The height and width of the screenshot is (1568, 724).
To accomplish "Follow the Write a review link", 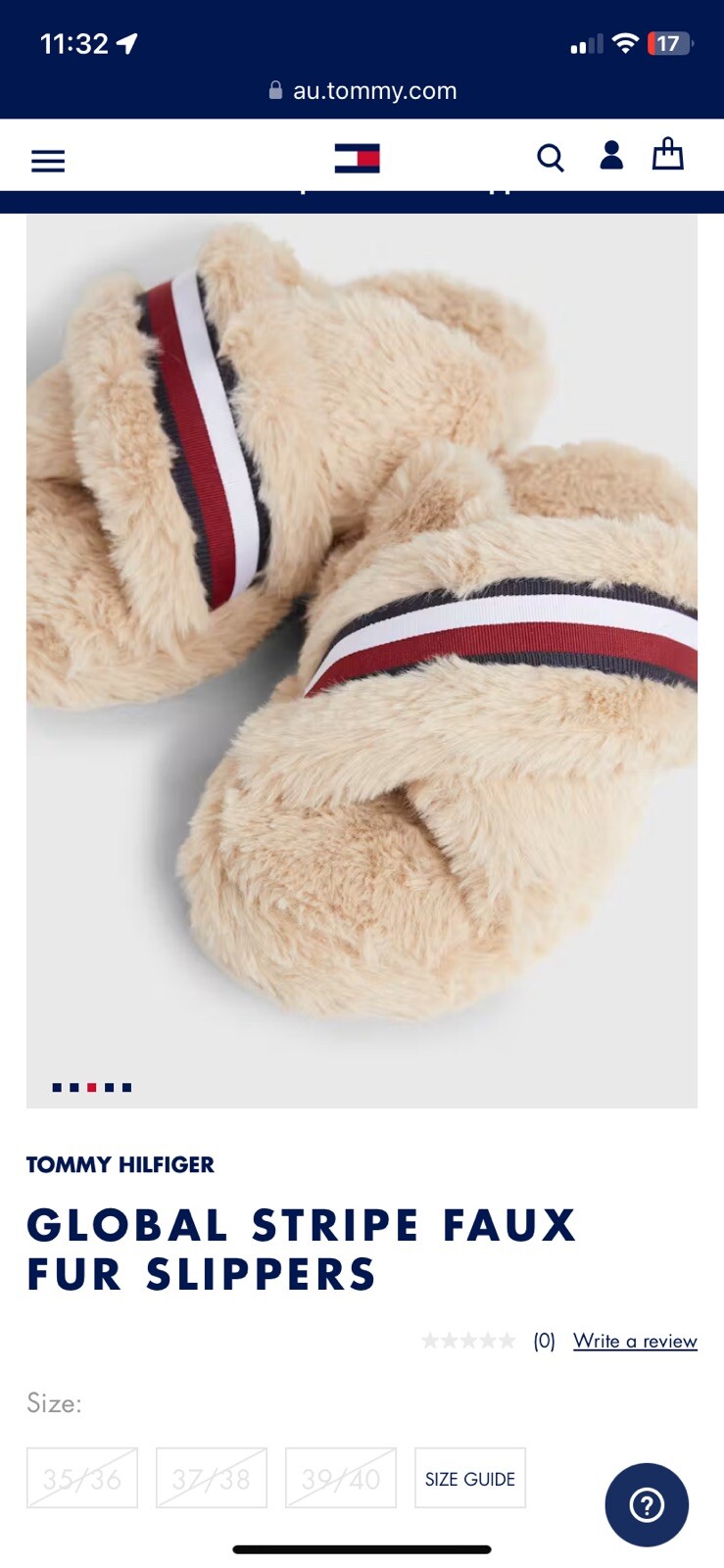I will [x=635, y=1341].
